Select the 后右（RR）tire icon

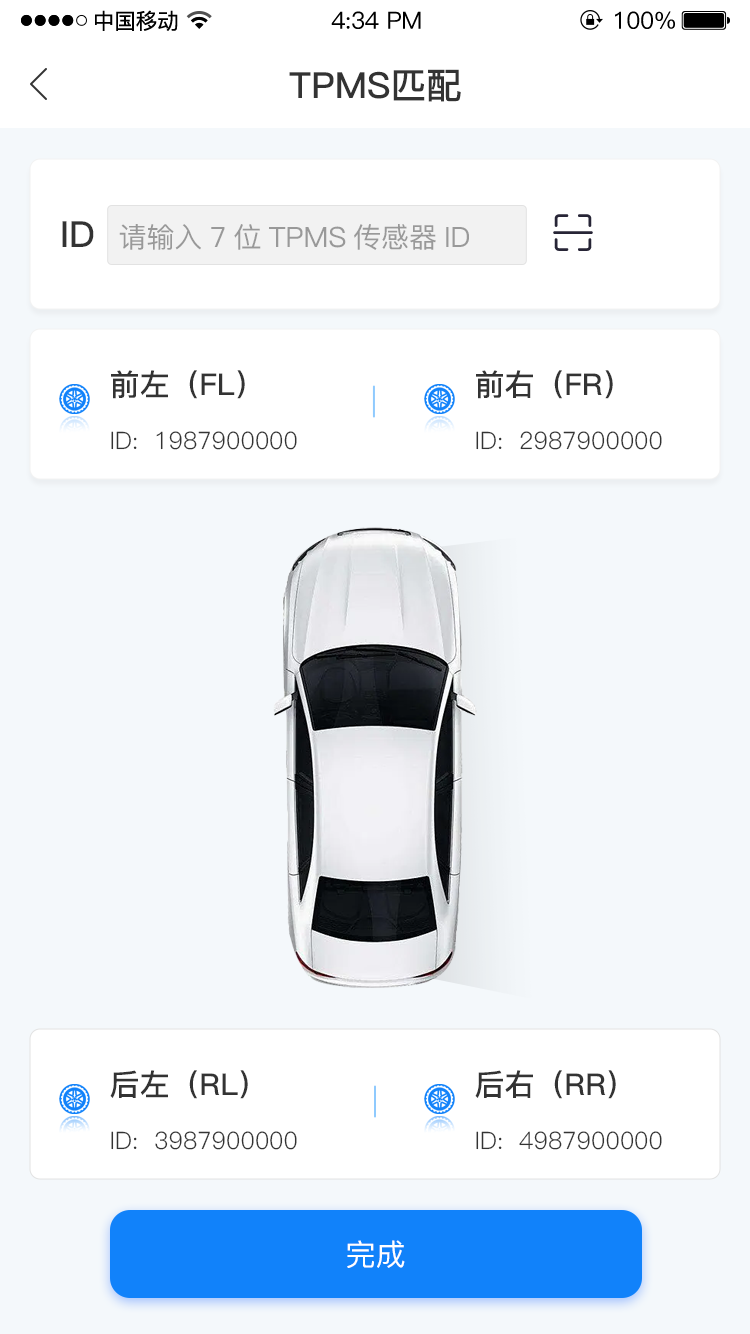(x=440, y=1098)
